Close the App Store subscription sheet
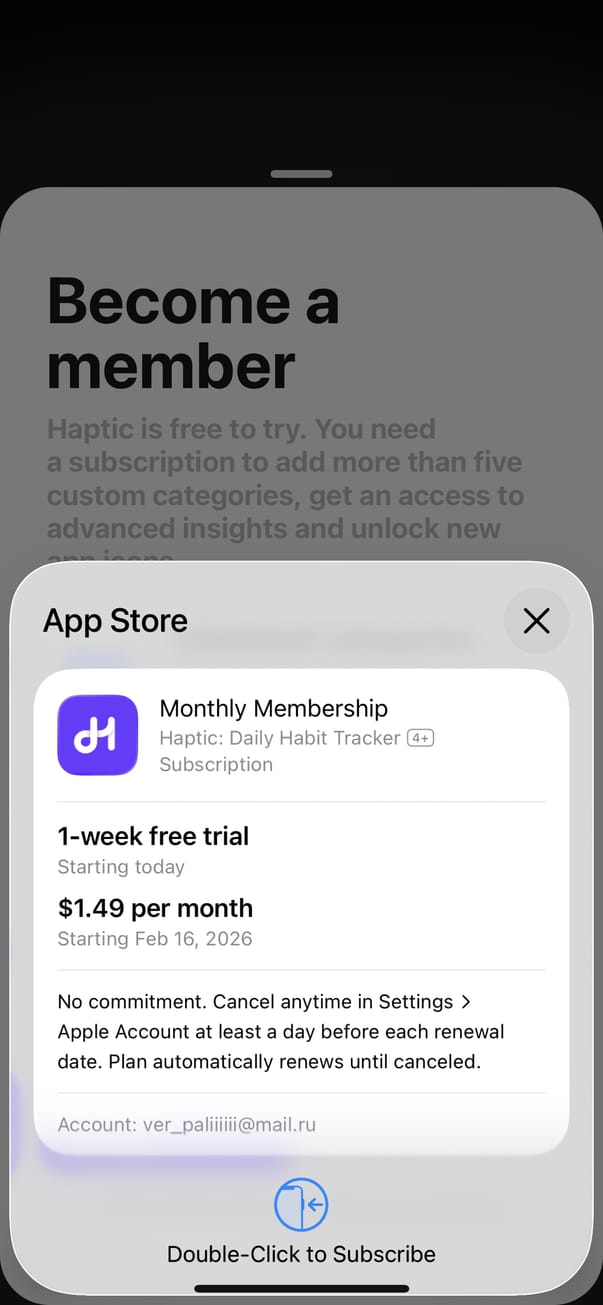Viewport: 603px width, 1305px height. [536, 621]
